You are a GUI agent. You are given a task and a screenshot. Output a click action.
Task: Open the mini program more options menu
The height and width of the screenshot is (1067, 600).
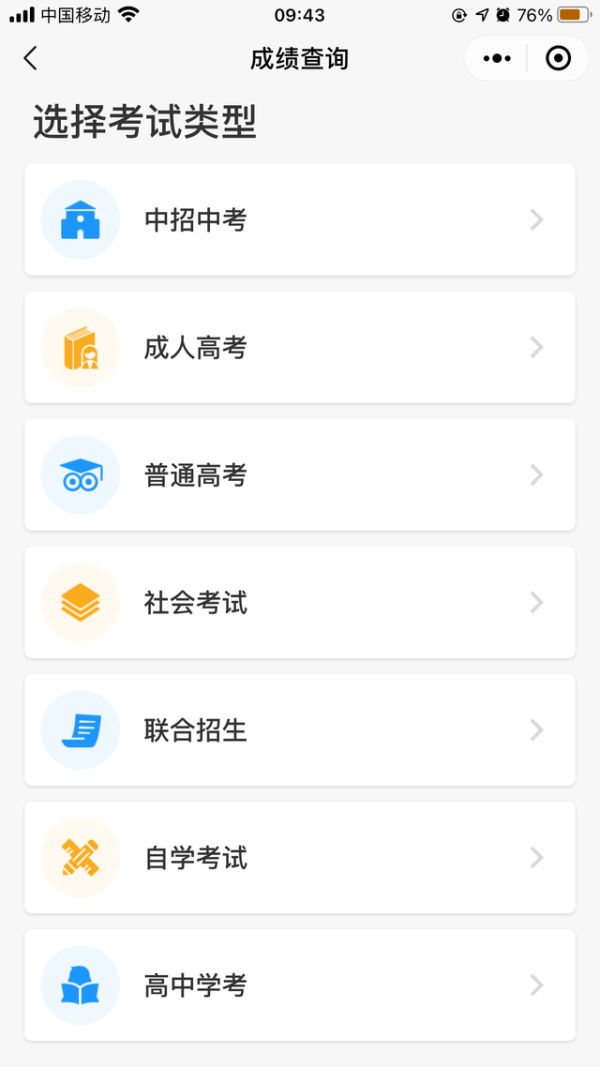[x=497, y=59]
